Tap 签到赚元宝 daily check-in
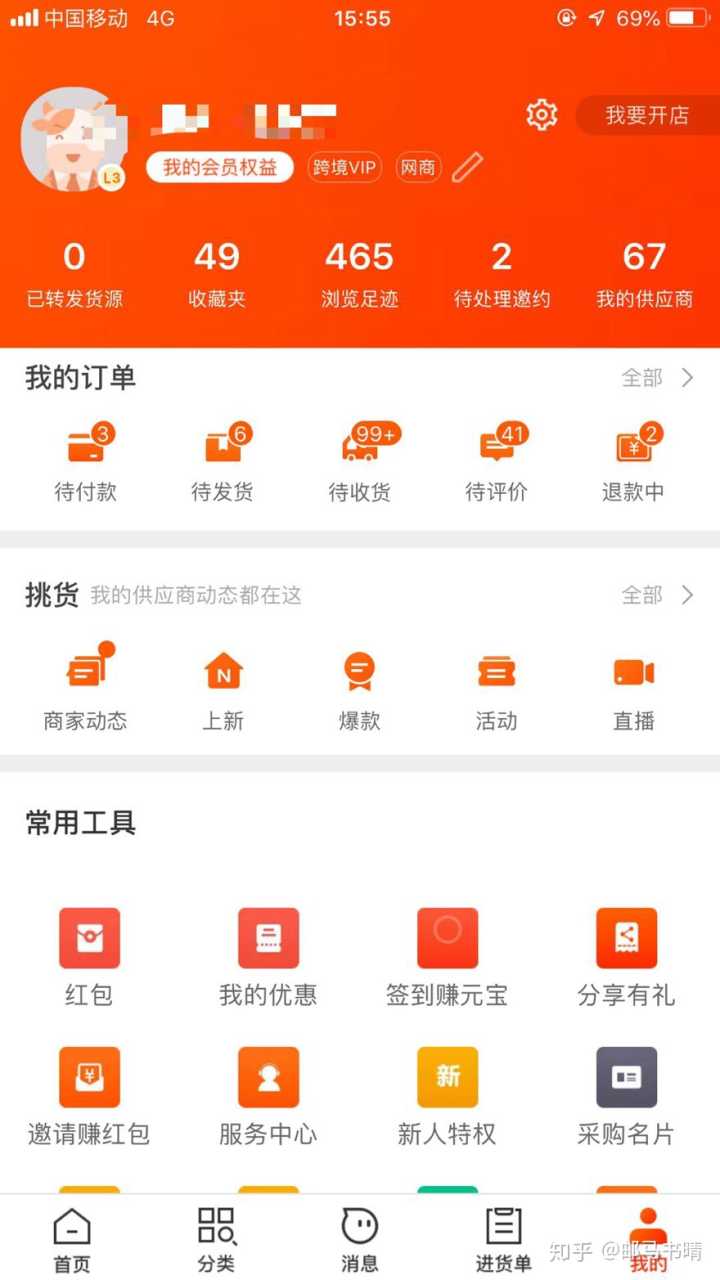This screenshot has height=1280, width=720. (x=447, y=956)
